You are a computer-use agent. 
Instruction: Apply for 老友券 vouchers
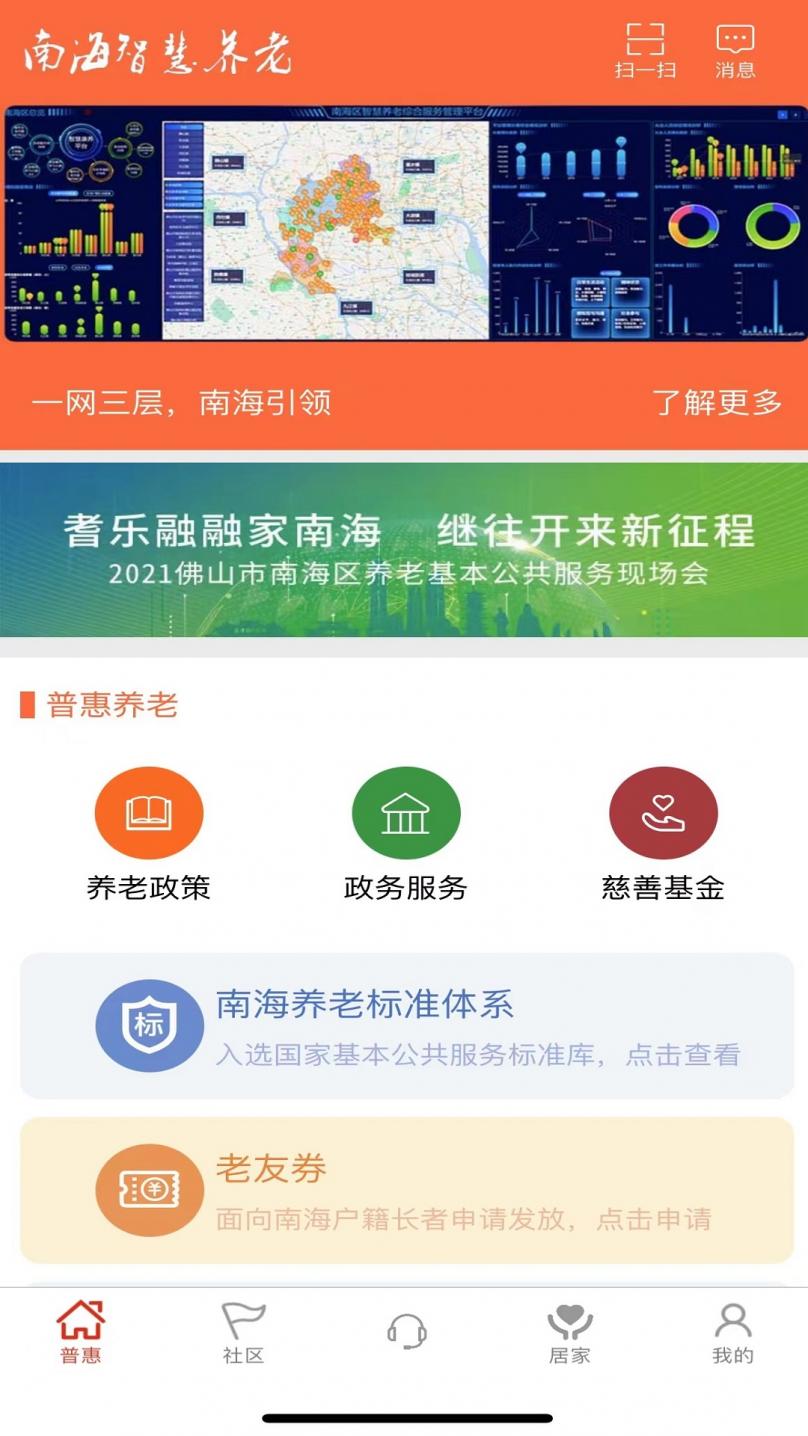pos(406,1189)
